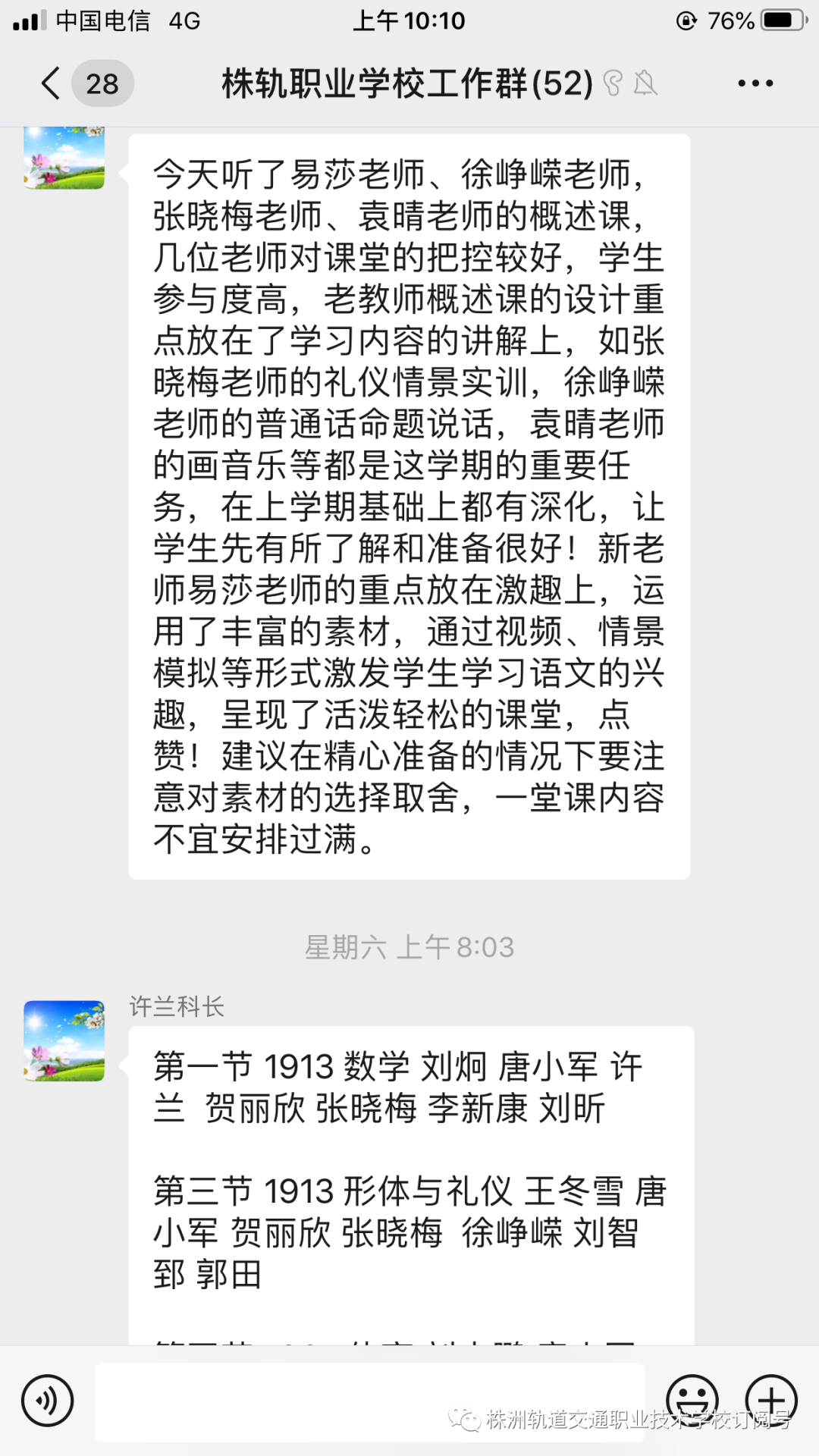Tap the message text field

tap(369, 1401)
